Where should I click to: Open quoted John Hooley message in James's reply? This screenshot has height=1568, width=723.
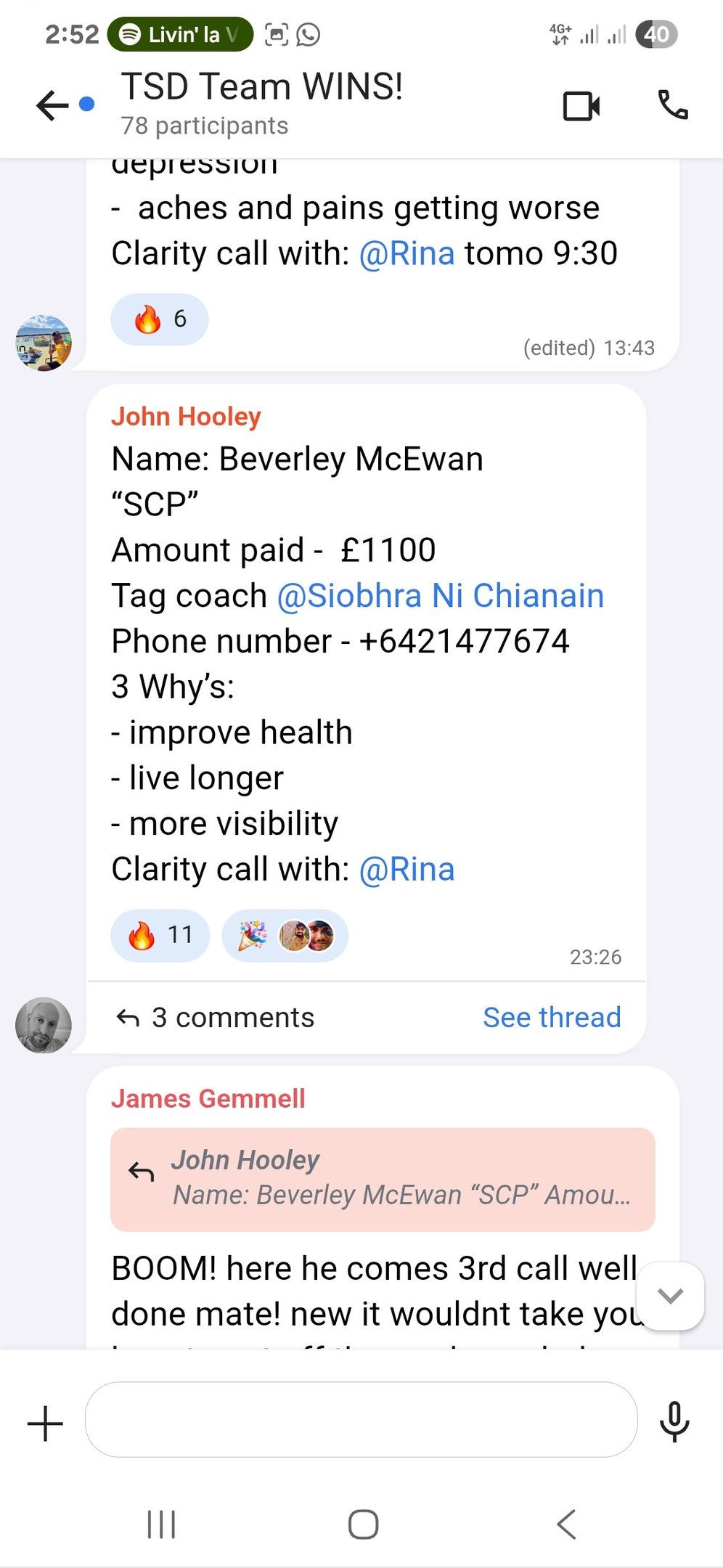tap(383, 1179)
